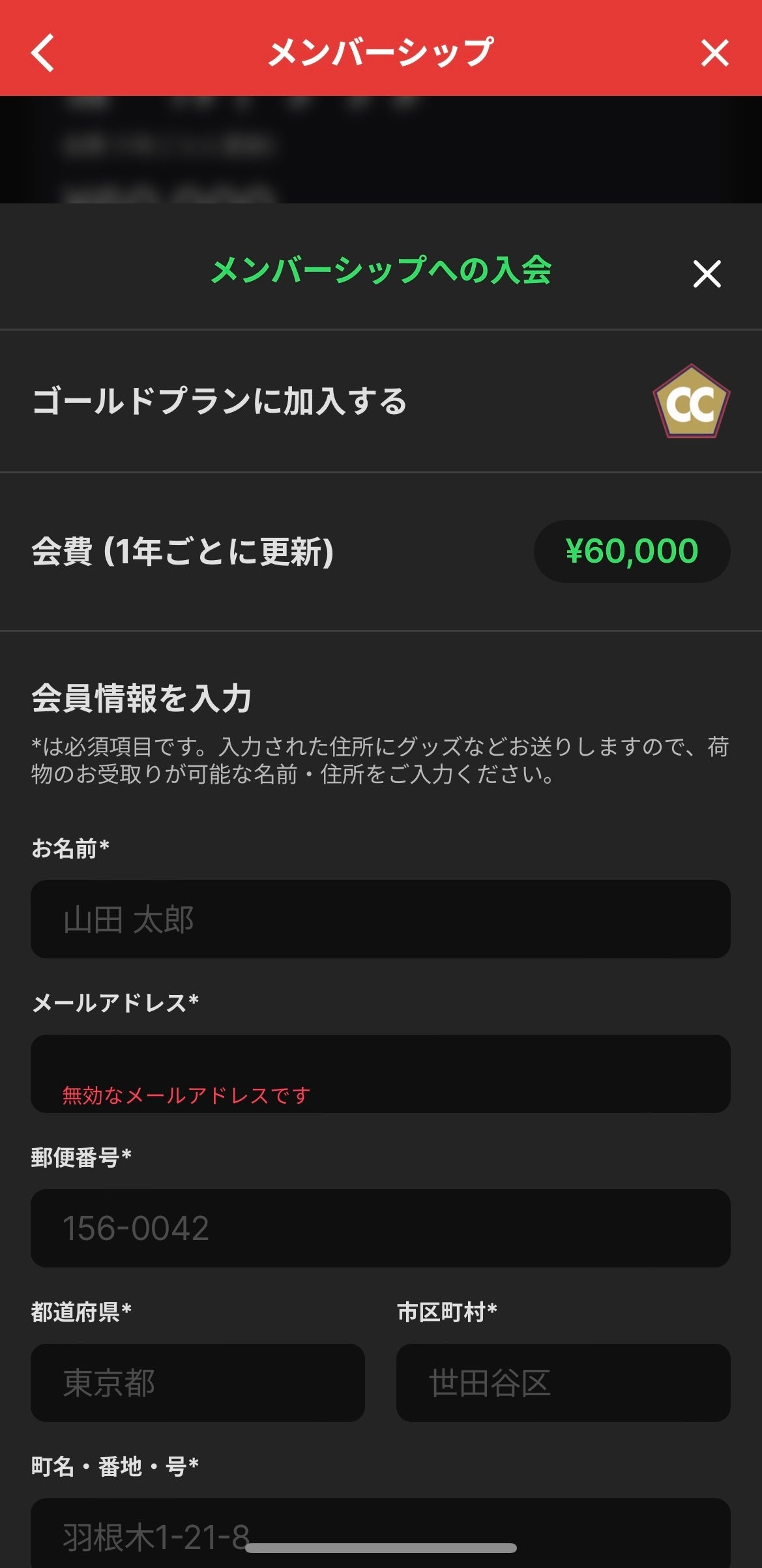Go back from the メンバーシップ screen

(43, 53)
